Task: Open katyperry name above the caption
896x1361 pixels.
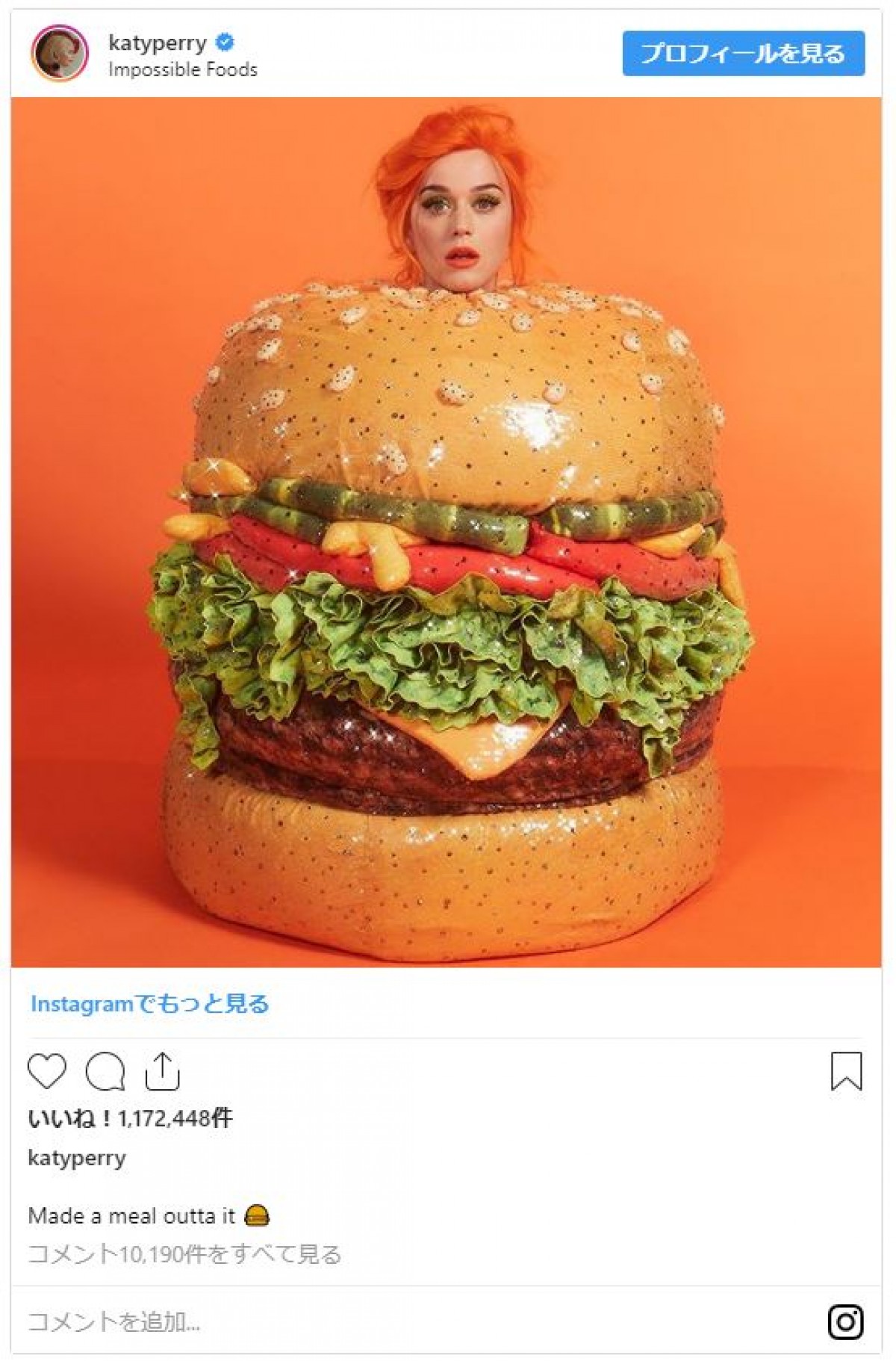Action: click(x=77, y=1158)
